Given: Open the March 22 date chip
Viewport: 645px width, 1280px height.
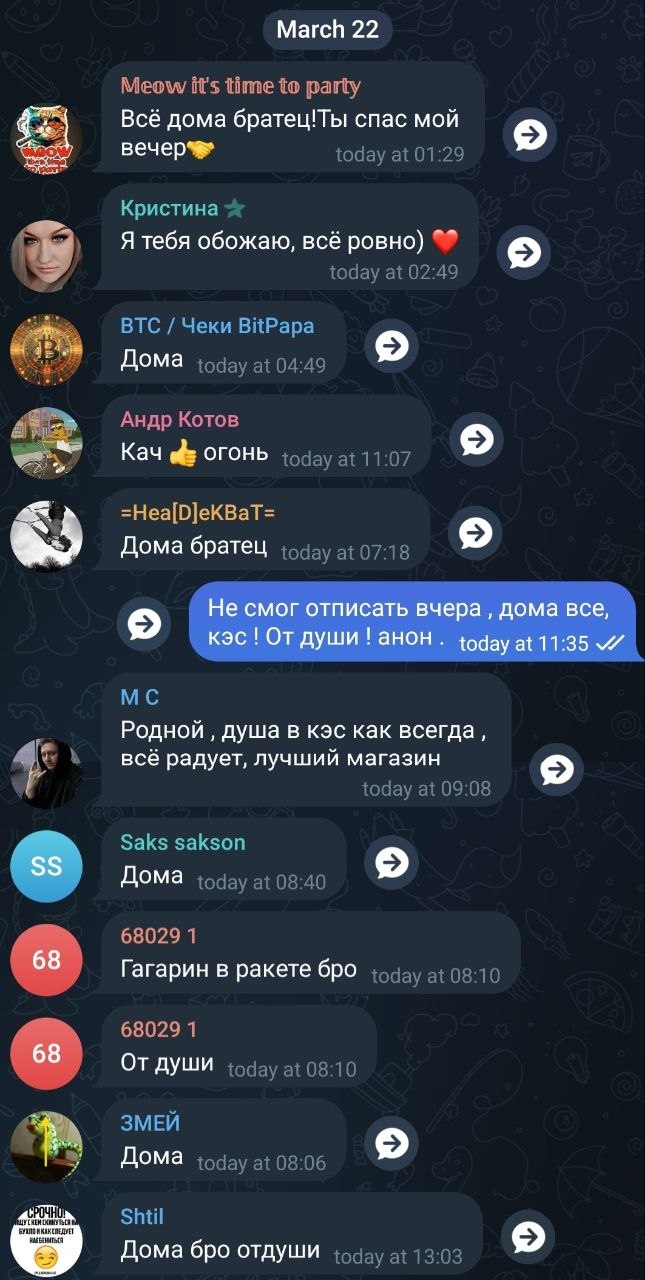Looking at the screenshot, I should coord(327,29).
